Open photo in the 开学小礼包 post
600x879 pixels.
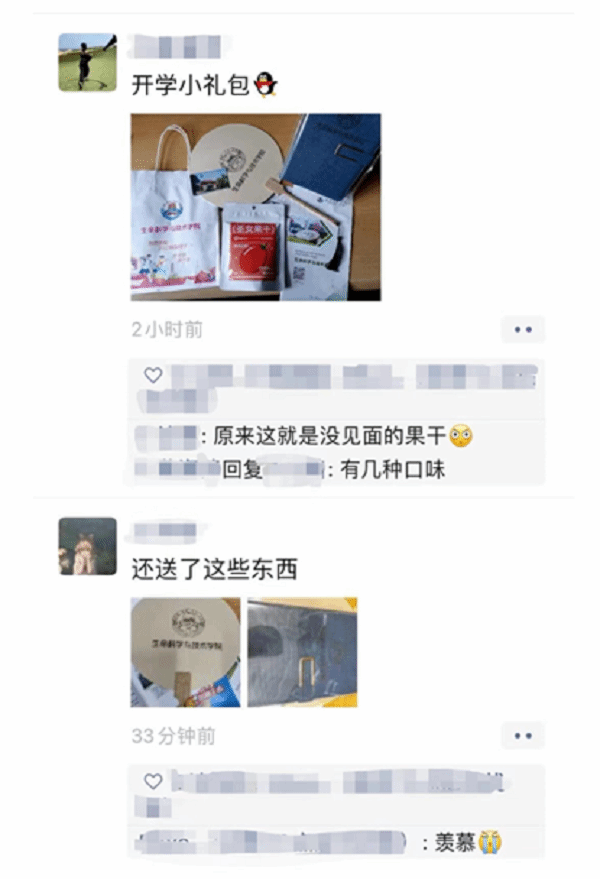255,207
